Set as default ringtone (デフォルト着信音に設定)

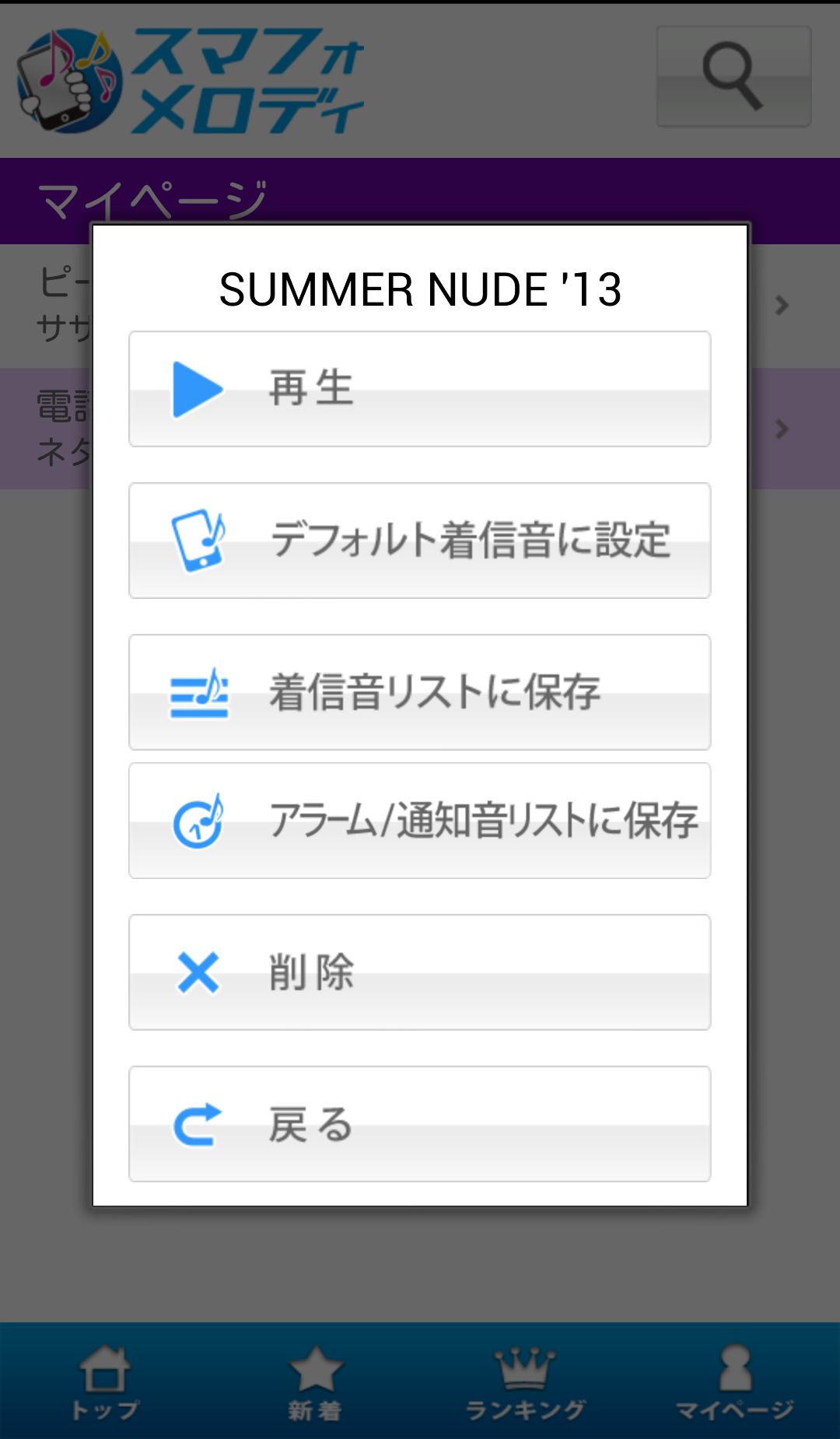pyautogui.click(x=420, y=541)
